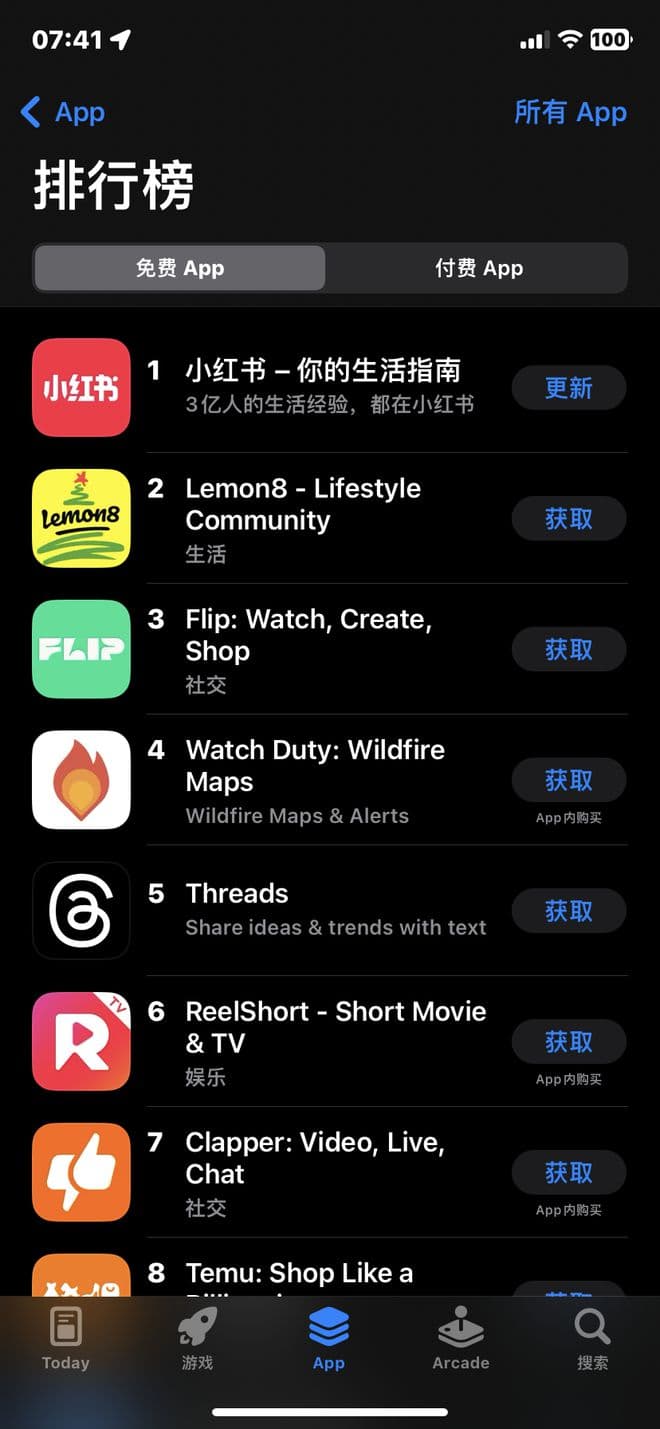The width and height of the screenshot is (660, 1429).
Task: Switch to the 付费 App segment
Action: pyautogui.click(x=478, y=268)
